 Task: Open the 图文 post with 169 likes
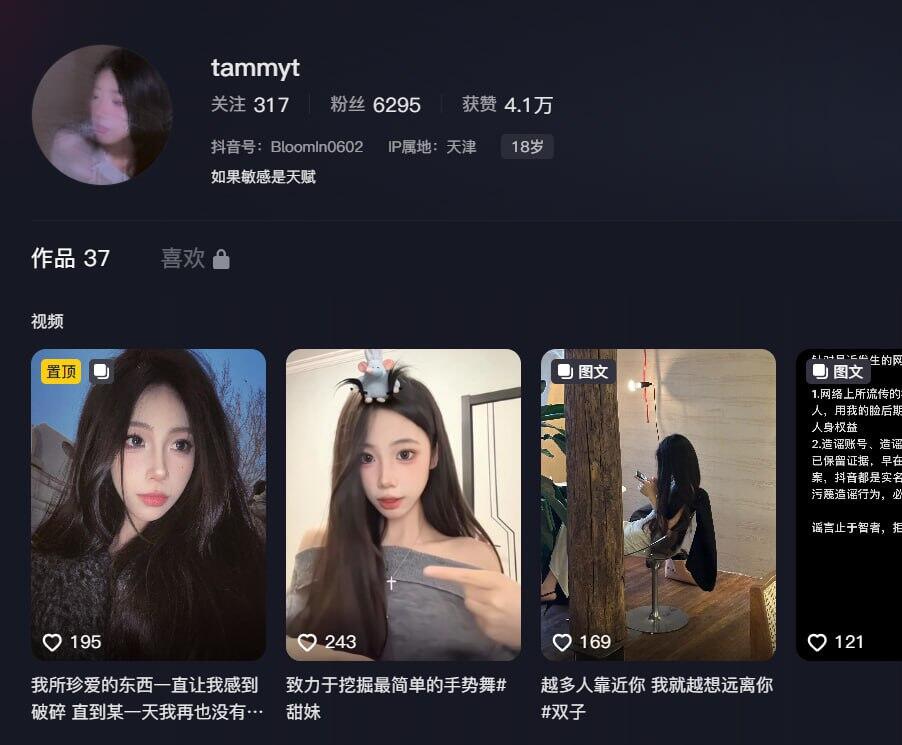658,504
